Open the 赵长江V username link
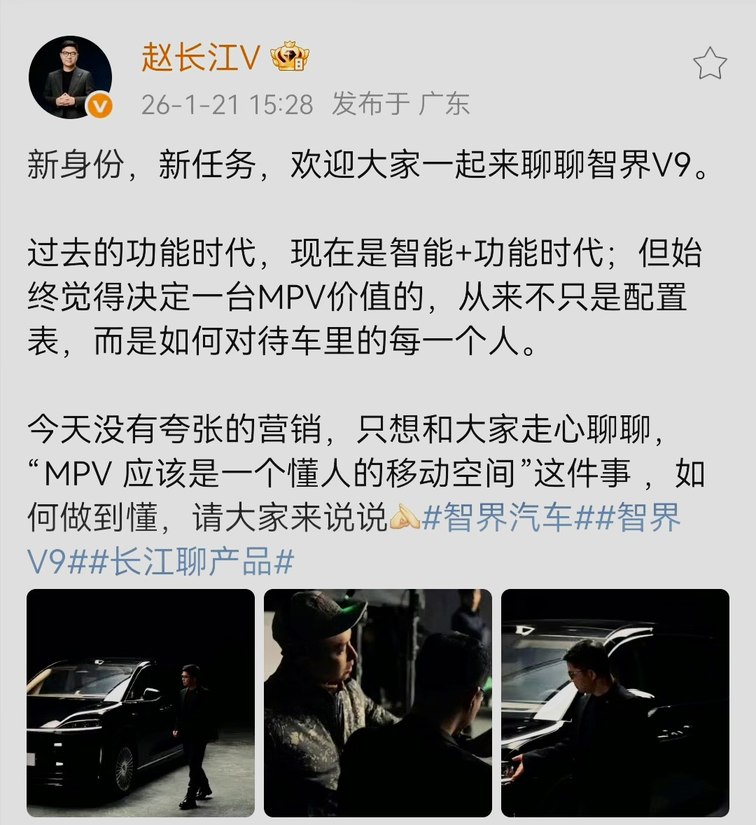Viewport: 756px width, 825px height. pos(202,58)
